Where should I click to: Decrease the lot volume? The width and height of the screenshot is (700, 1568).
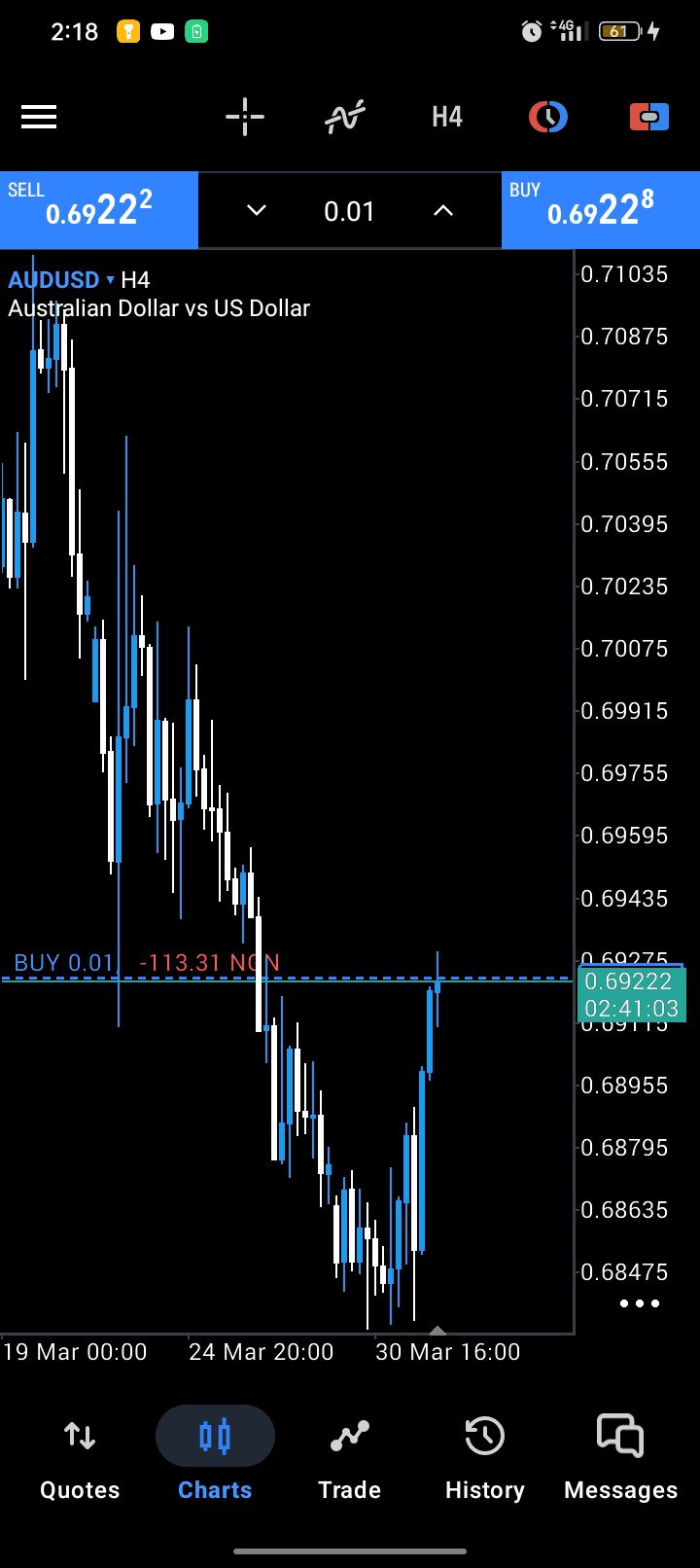(257, 211)
